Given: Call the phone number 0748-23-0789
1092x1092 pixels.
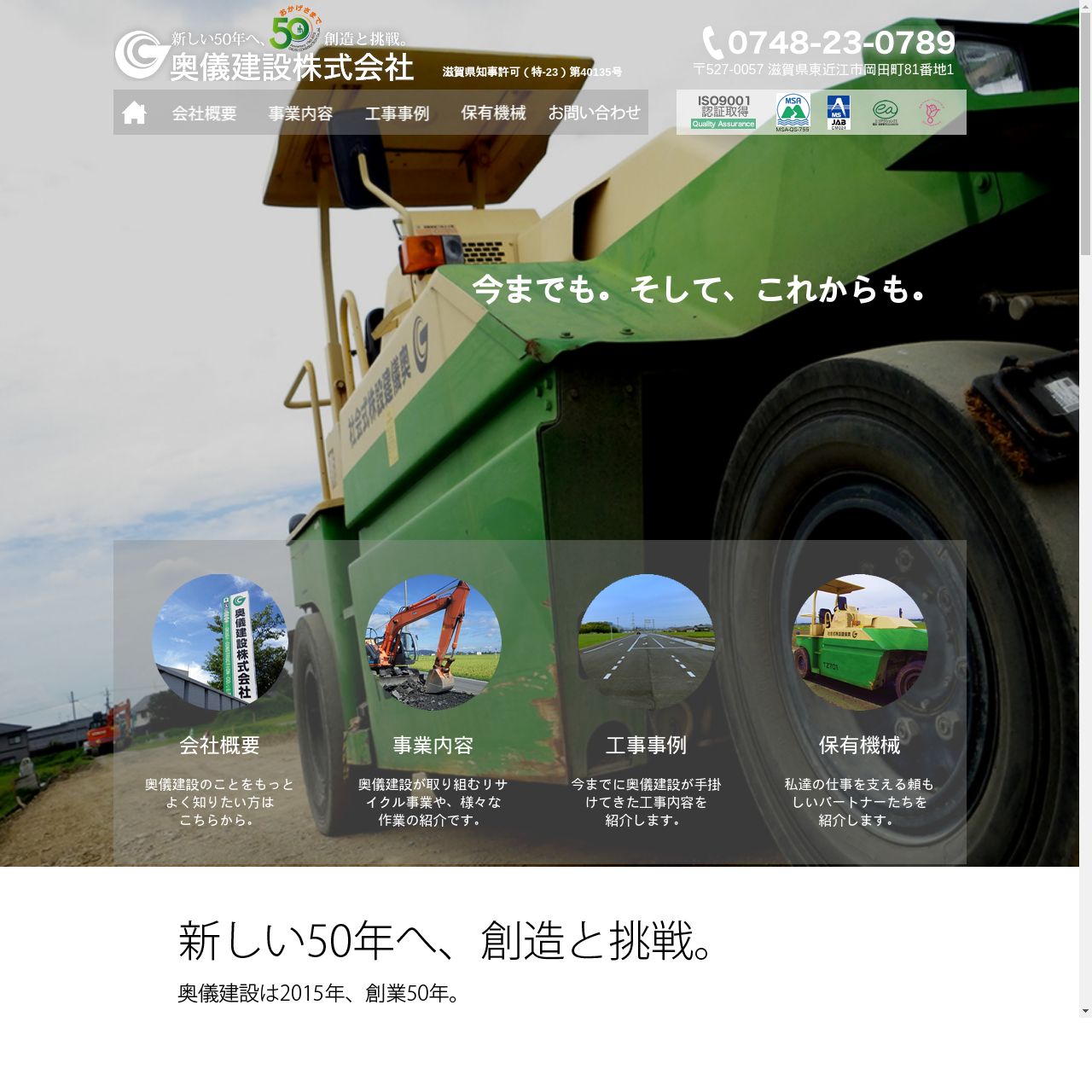Looking at the screenshot, I should coord(828,43).
